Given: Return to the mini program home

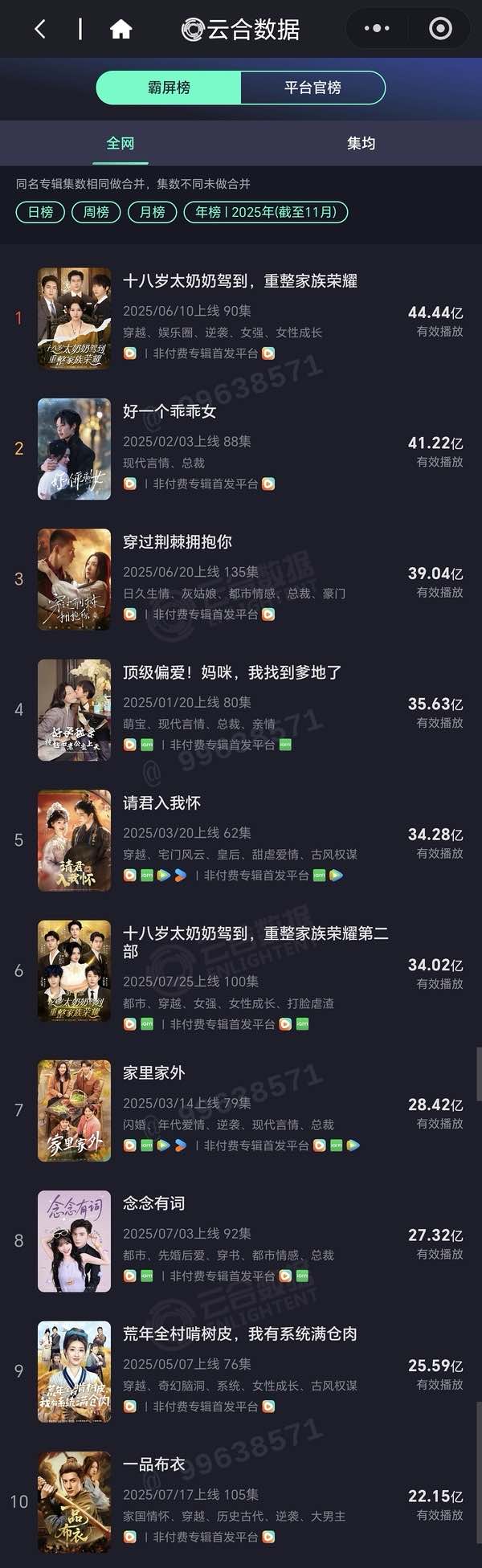Looking at the screenshot, I should tap(120, 30).
